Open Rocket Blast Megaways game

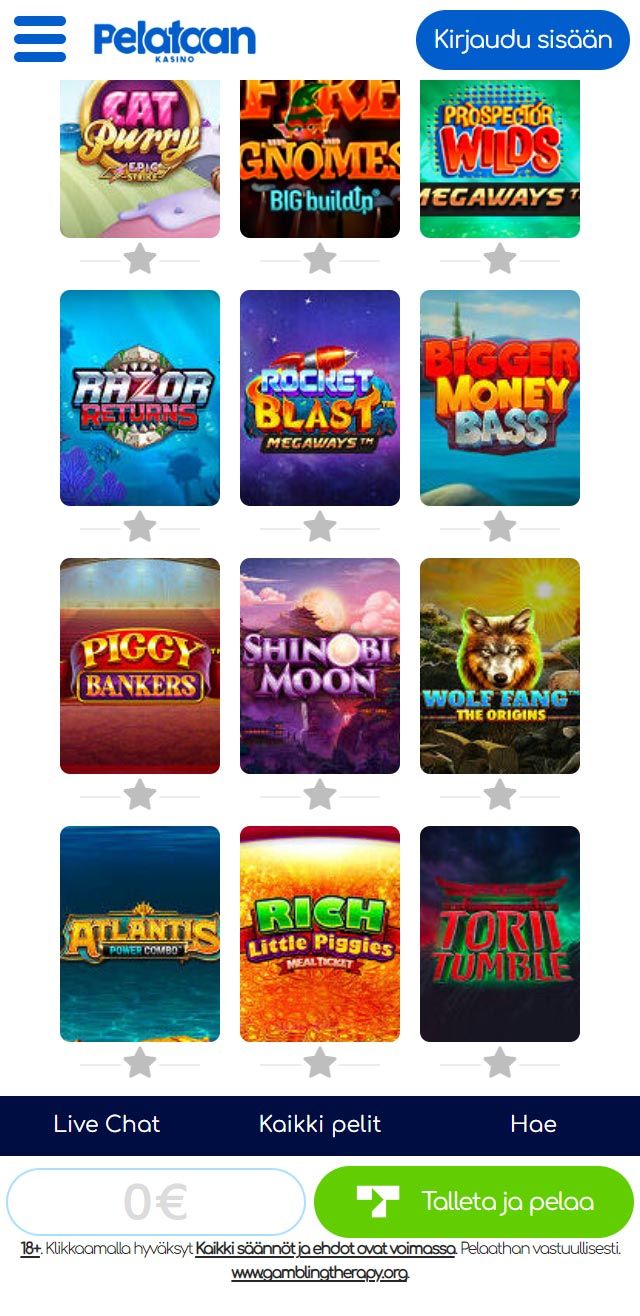[320, 397]
